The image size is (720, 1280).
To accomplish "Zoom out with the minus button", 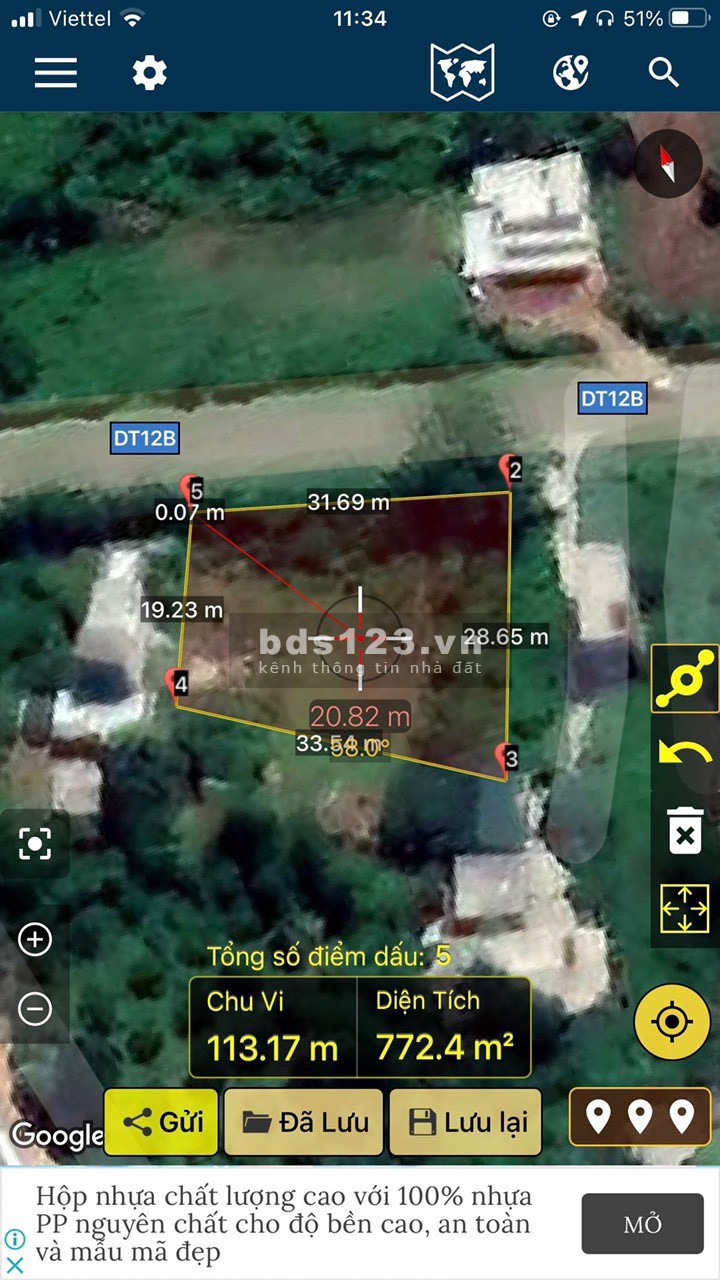I will (x=35, y=1009).
